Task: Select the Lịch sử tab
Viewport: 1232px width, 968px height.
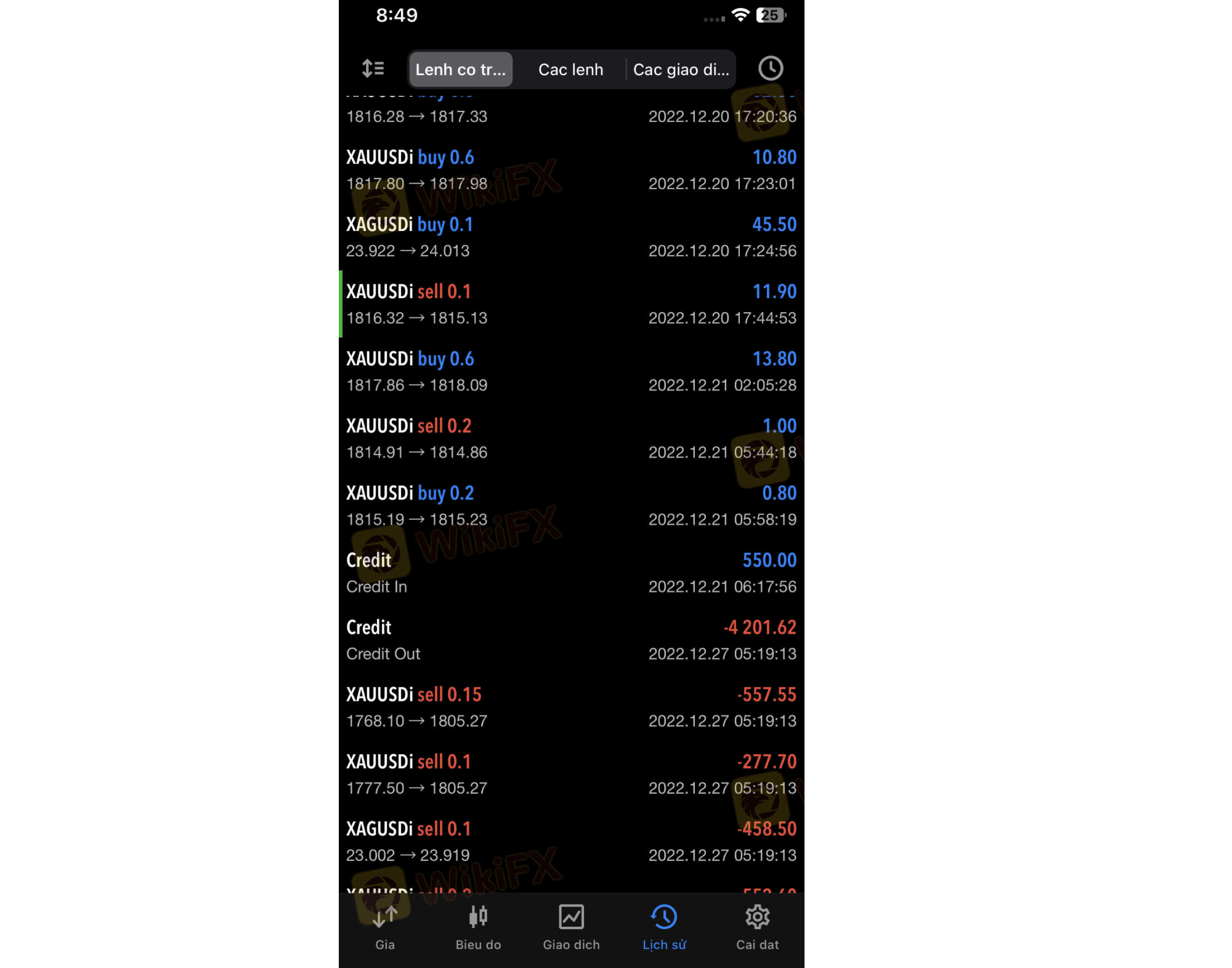Action: click(664, 927)
